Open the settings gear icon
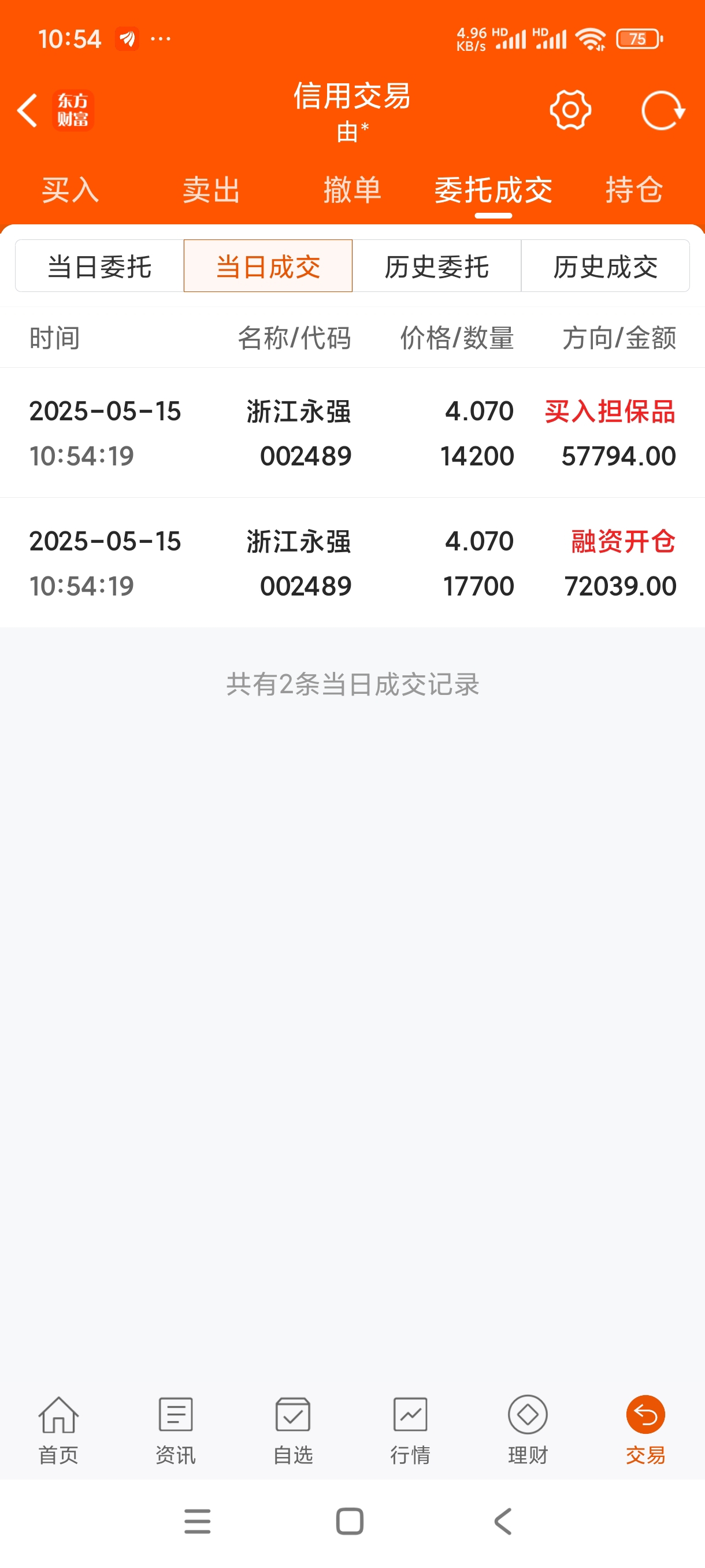Screen dimensions: 705x1568 tap(570, 110)
